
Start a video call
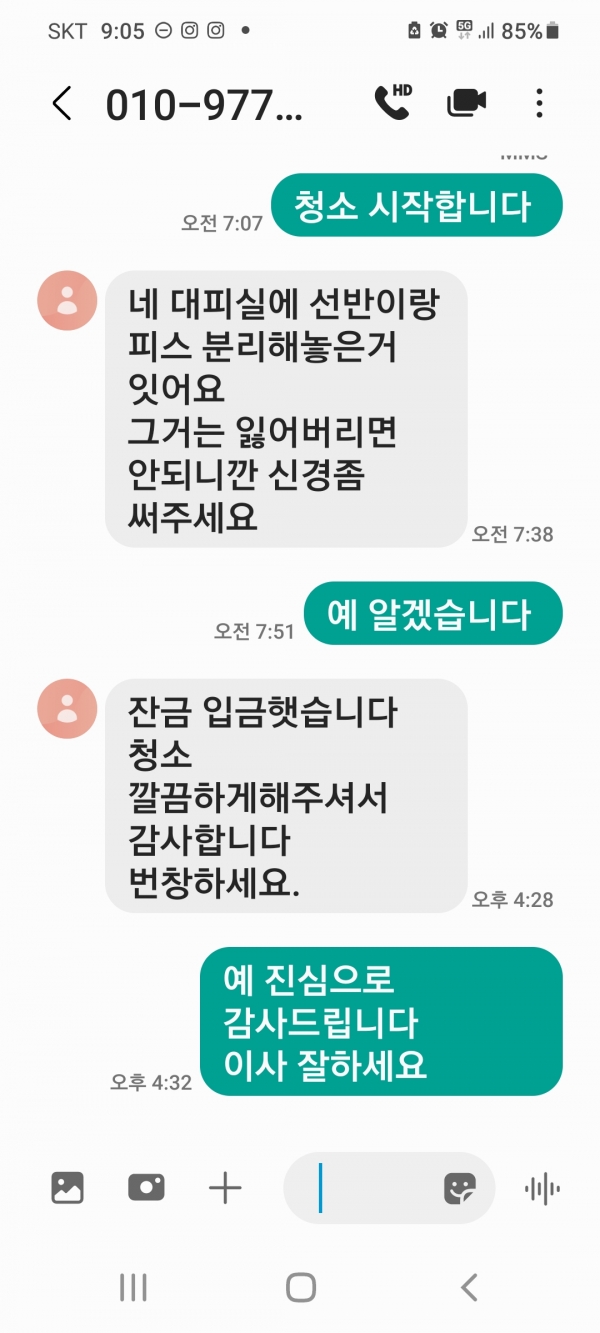tap(466, 102)
